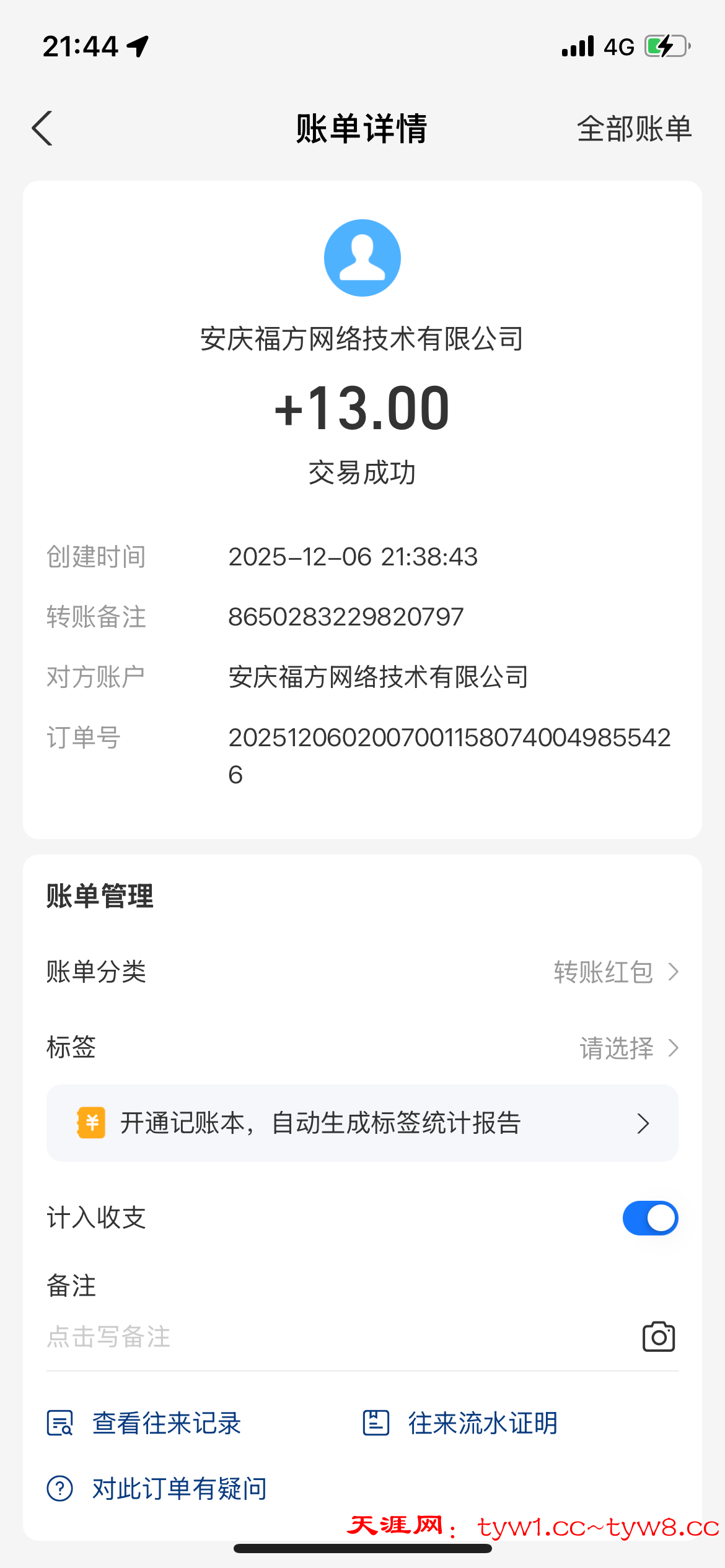Tap the 点击写备注 note field
The width and height of the screenshot is (725, 1568).
coord(310,1337)
